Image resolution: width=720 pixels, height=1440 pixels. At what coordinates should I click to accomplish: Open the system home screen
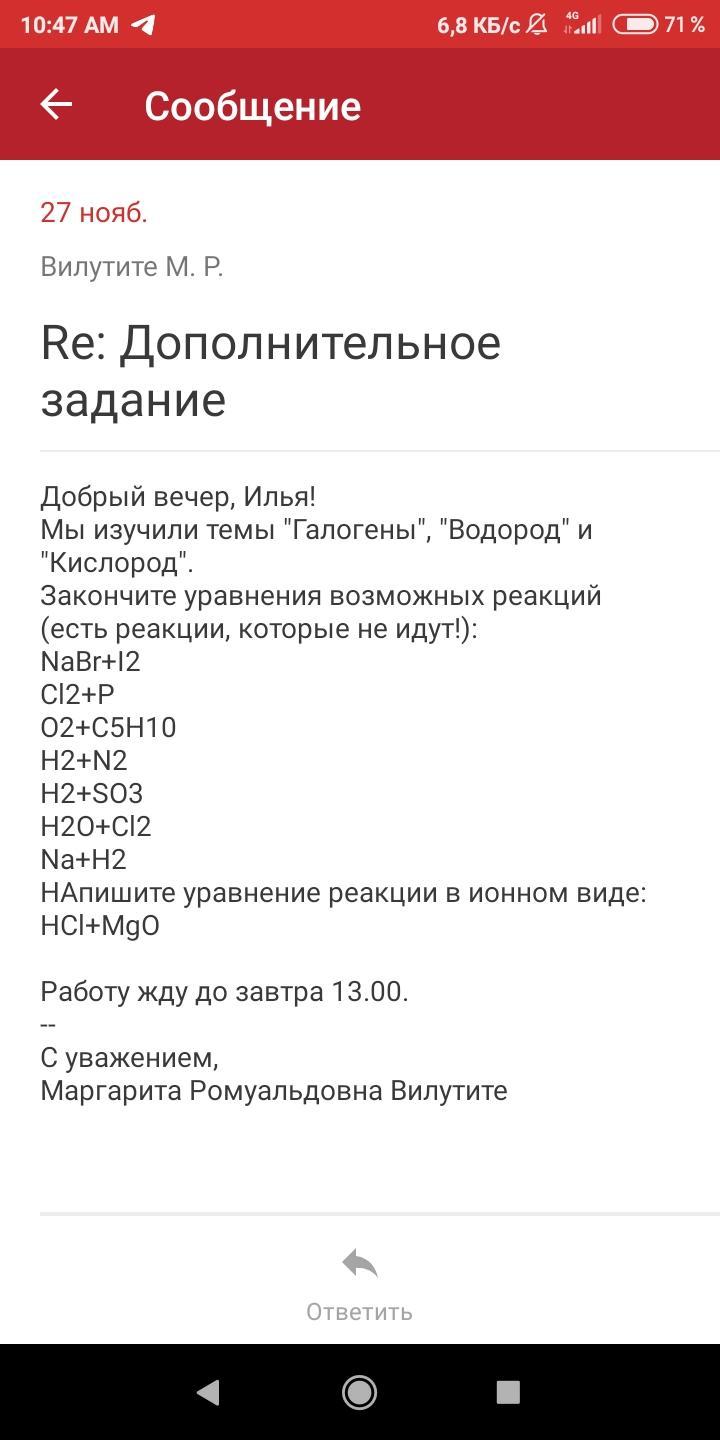(x=359, y=1392)
